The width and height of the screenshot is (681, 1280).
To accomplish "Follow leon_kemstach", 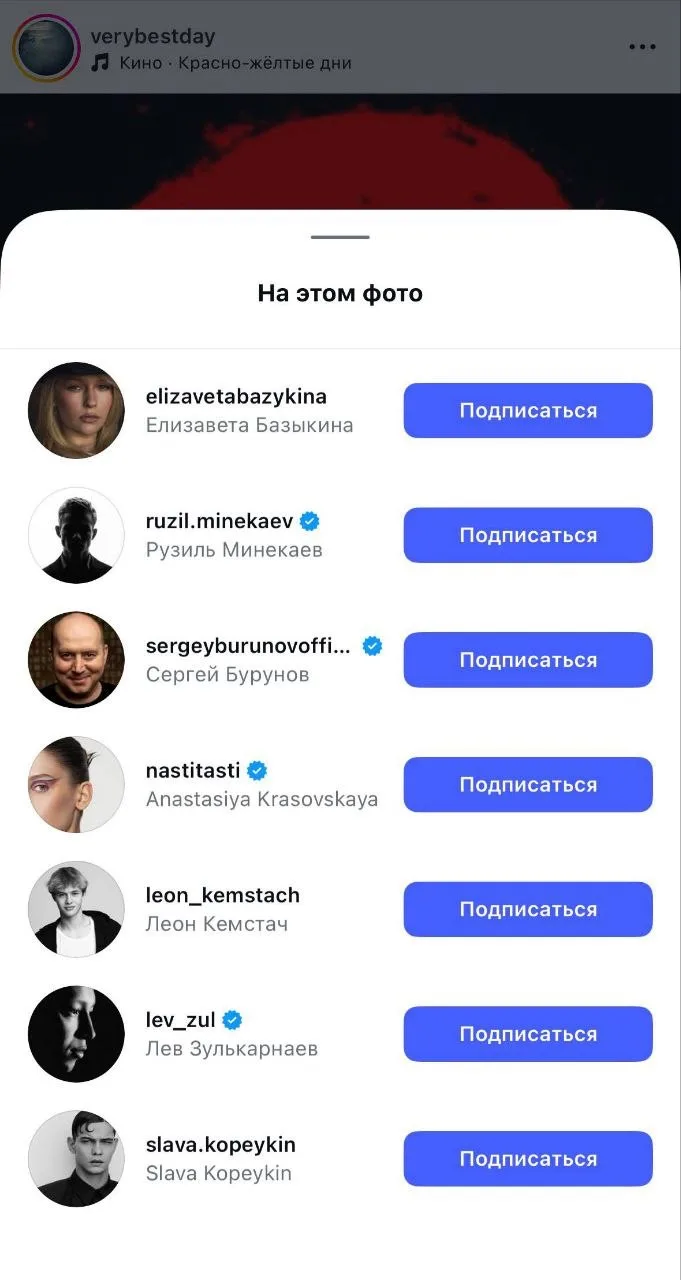I will pos(528,909).
